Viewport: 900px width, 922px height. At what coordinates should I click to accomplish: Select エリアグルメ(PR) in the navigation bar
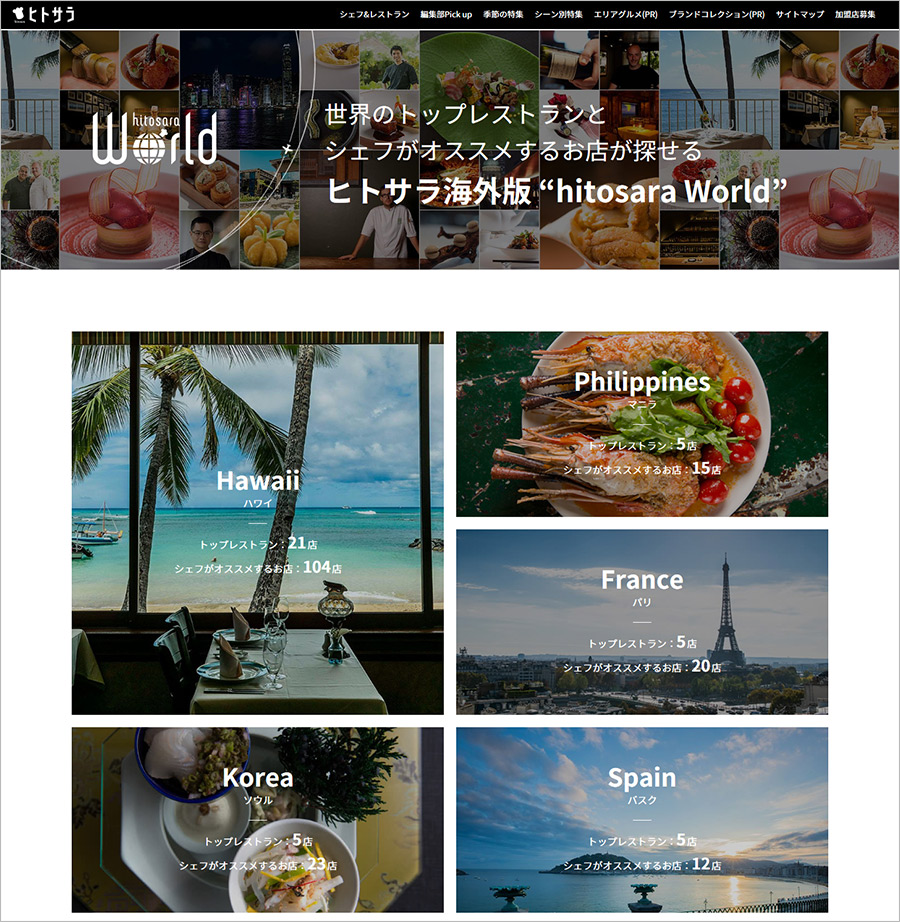coord(625,15)
